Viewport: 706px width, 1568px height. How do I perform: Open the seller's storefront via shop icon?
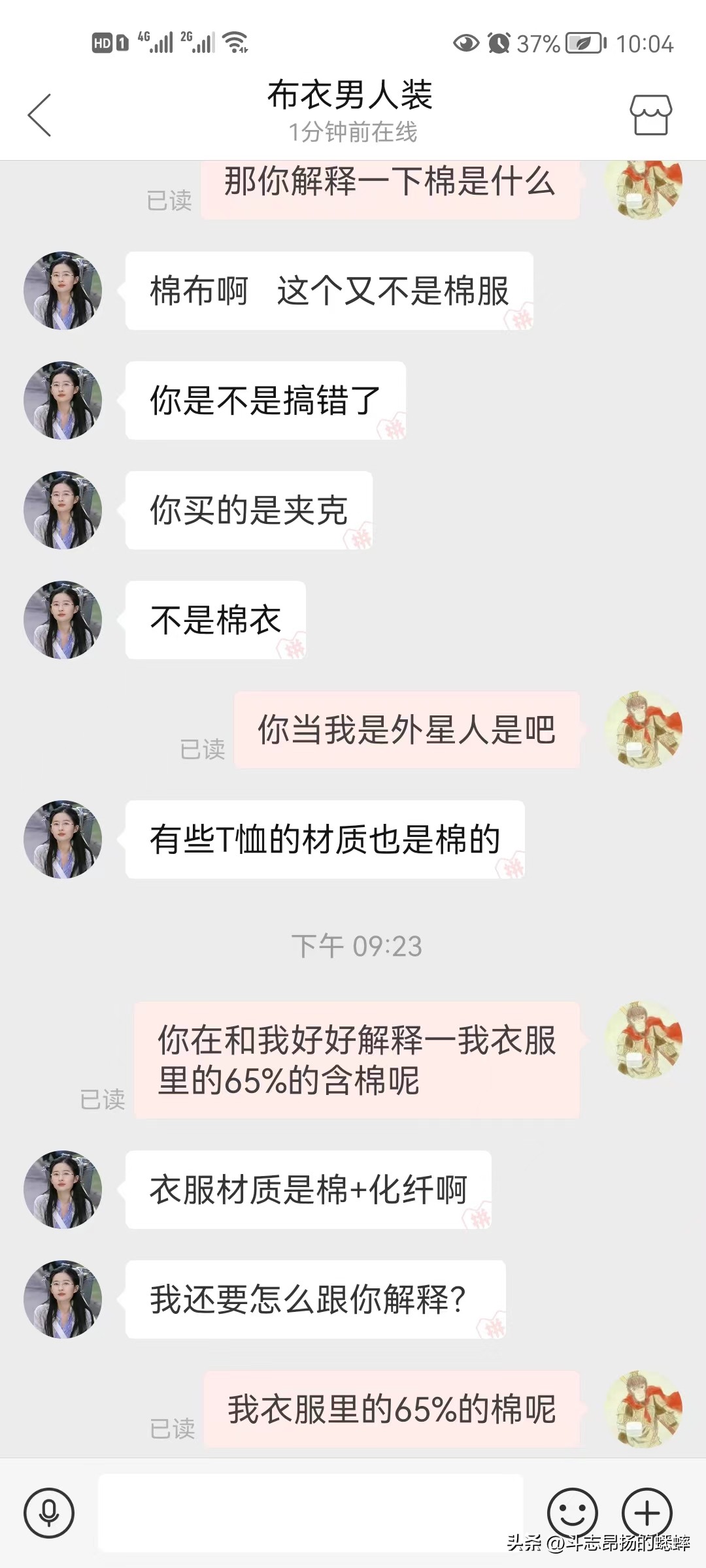pyautogui.click(x=650, y=114)
